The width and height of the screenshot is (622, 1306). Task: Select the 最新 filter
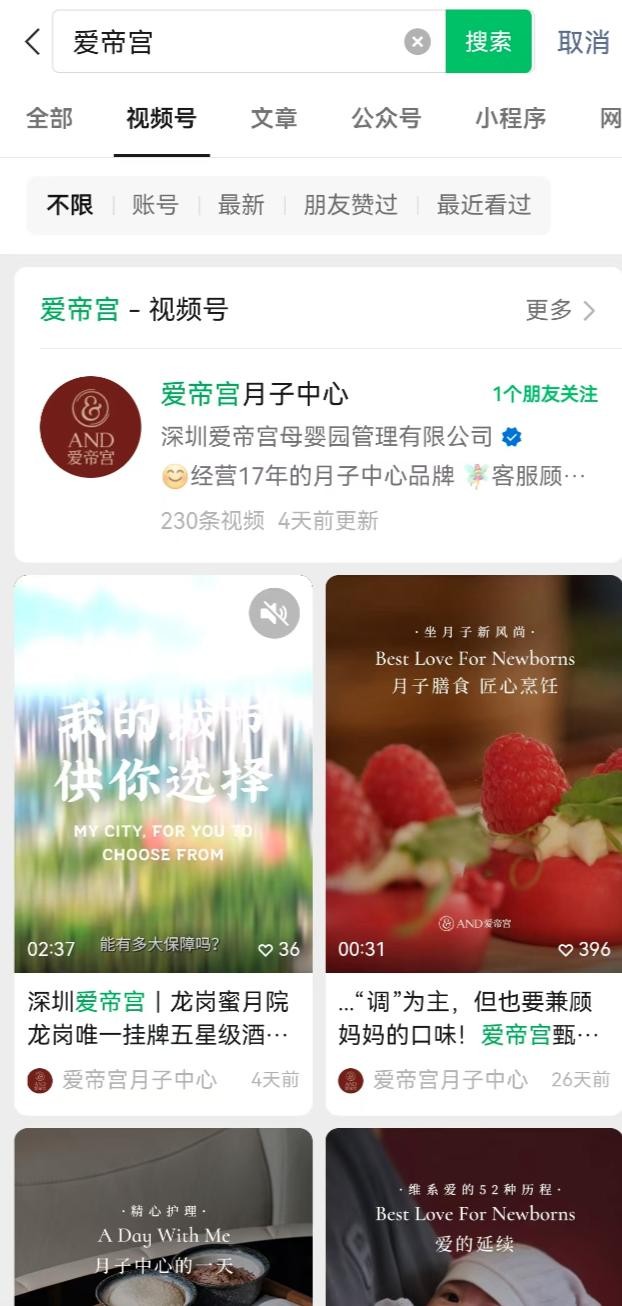tap(241, 205)
